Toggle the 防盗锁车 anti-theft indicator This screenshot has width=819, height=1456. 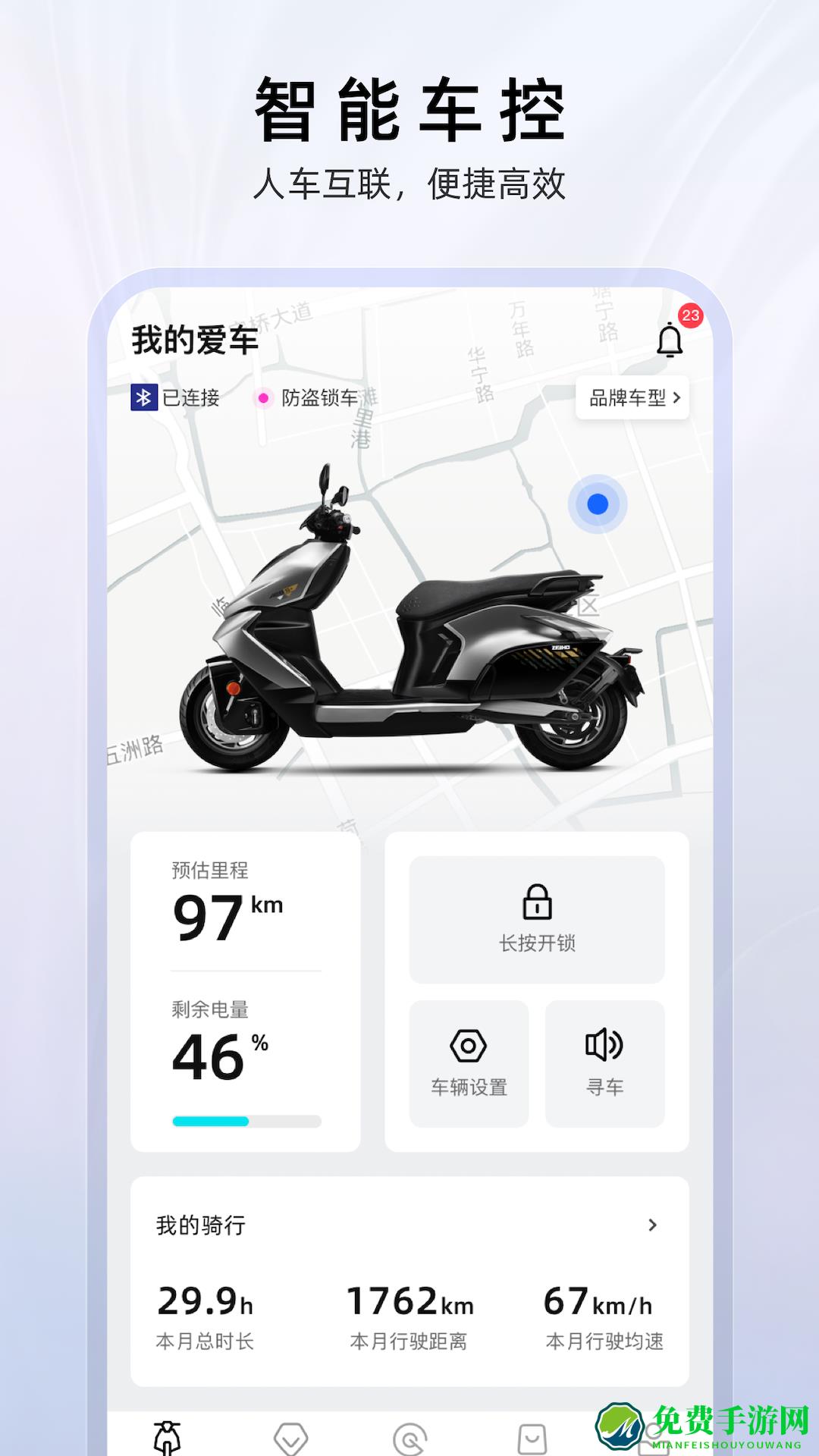[264, 397]
